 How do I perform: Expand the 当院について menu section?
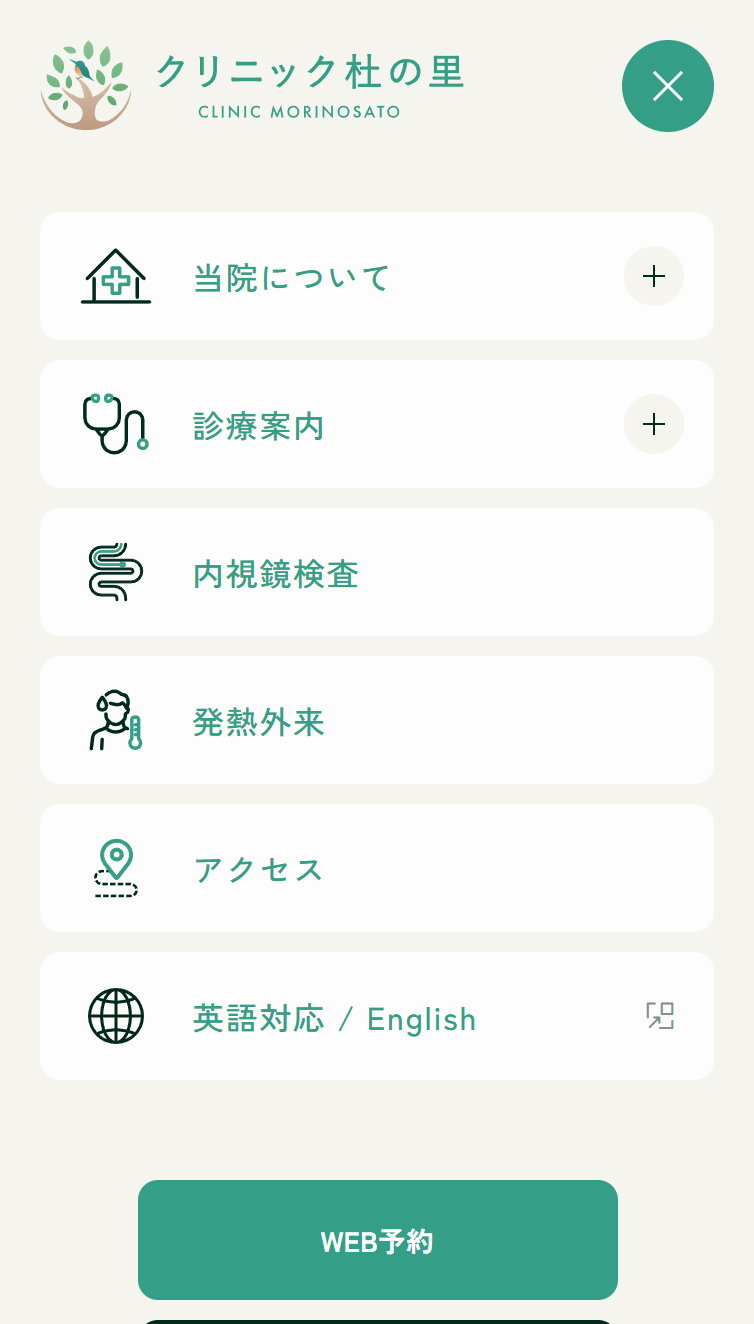tap(653, 276)
